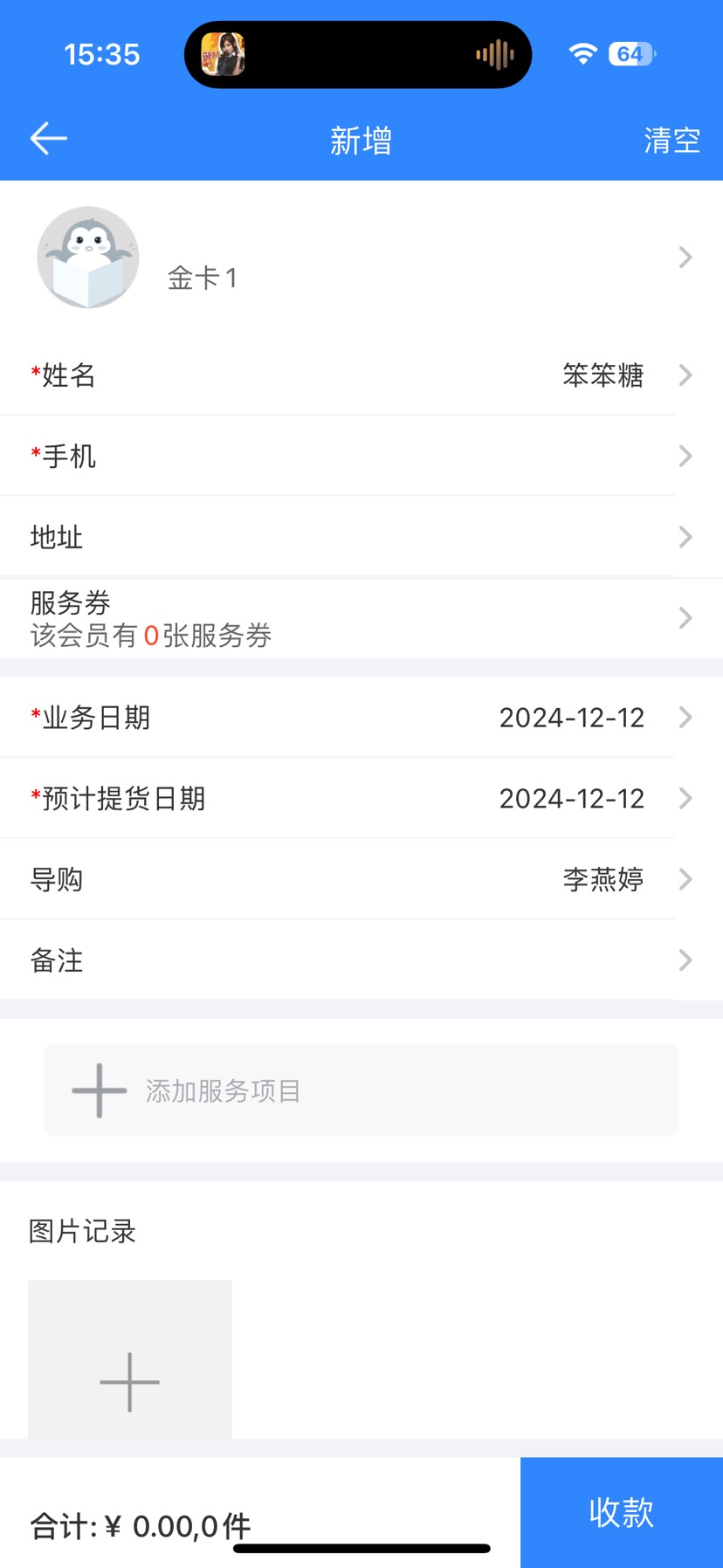Change the 业务日期 date
Screen dimensions: 723x1568
coord(361,718)
